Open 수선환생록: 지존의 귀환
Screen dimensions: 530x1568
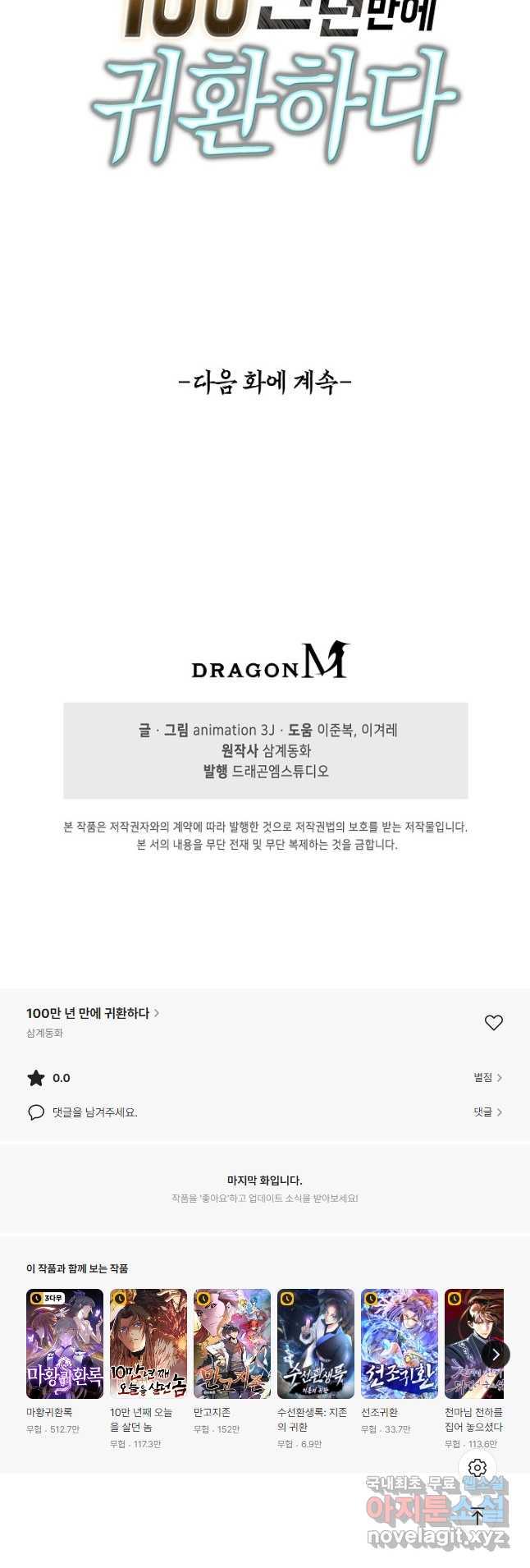pos(316,1343)
